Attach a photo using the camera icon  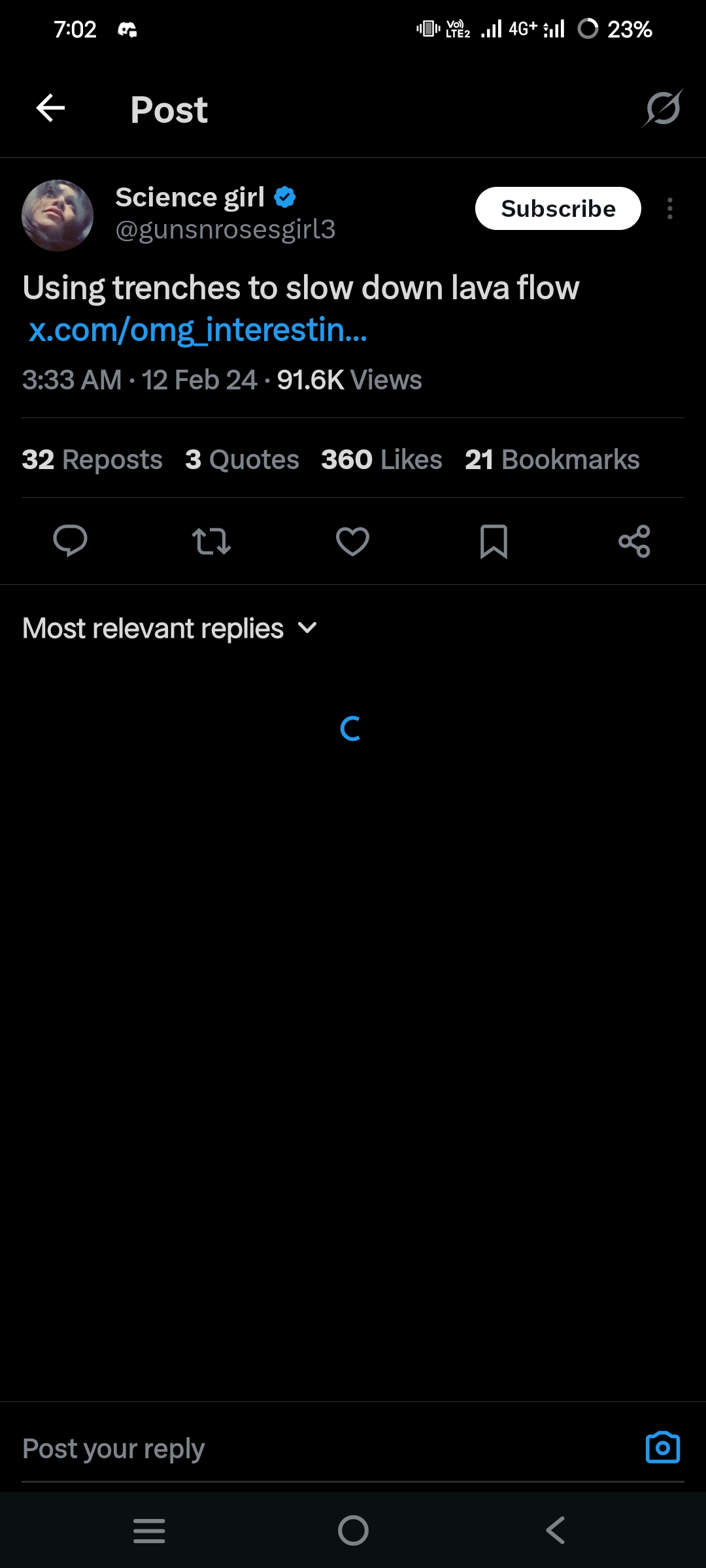[x=662, y=1448]
